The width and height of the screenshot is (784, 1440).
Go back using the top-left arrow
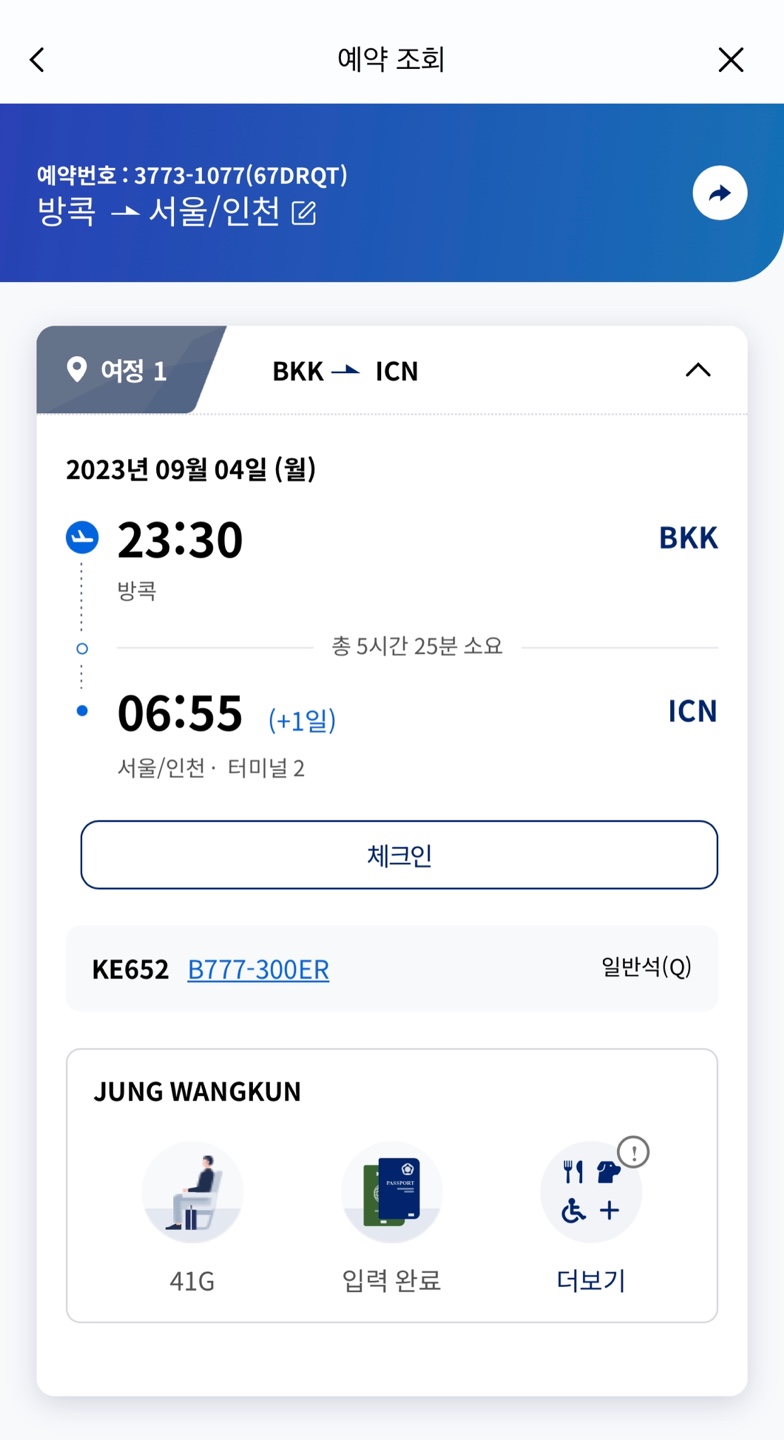(x=38, y=60)
